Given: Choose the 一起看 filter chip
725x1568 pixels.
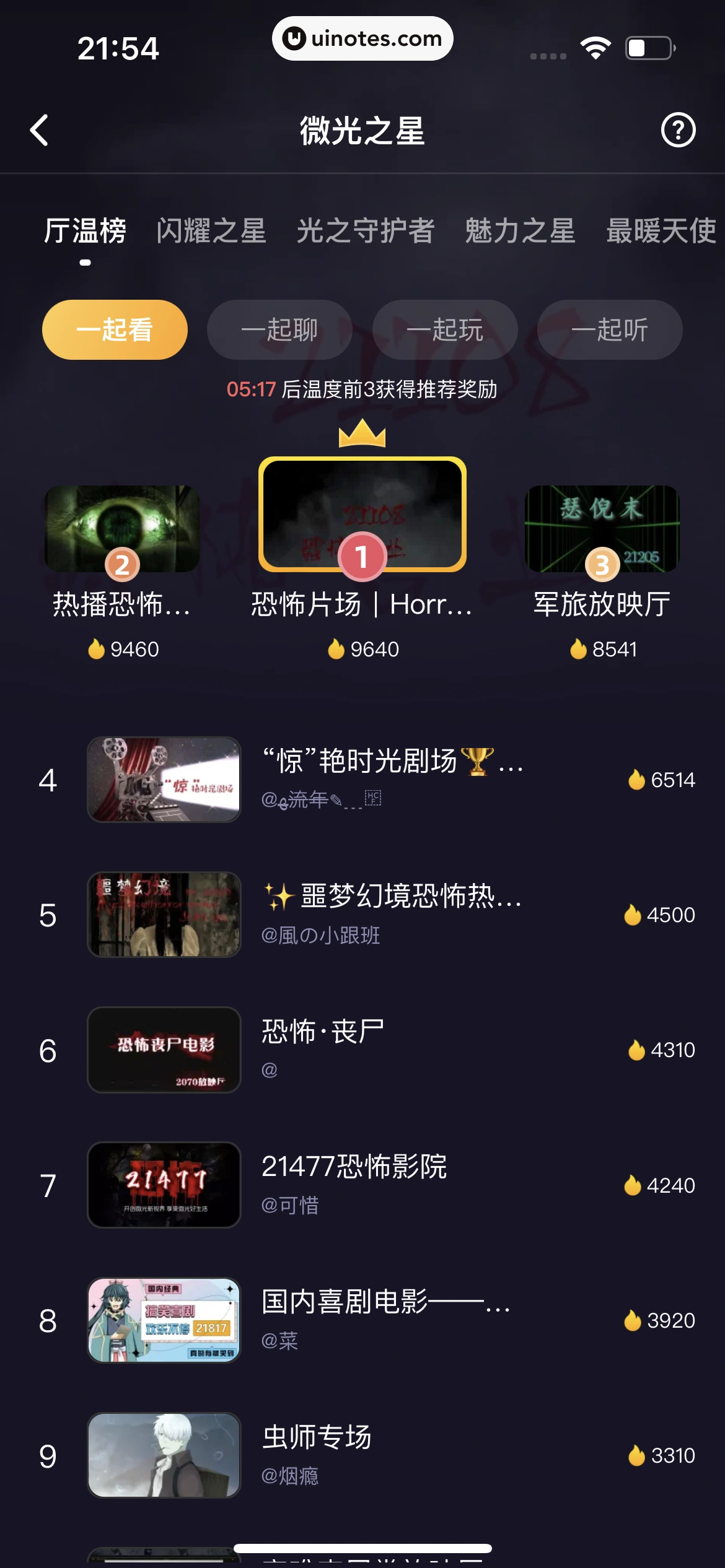Looking at the screenshot, I should pyautogui.click(x=115, y=329).
